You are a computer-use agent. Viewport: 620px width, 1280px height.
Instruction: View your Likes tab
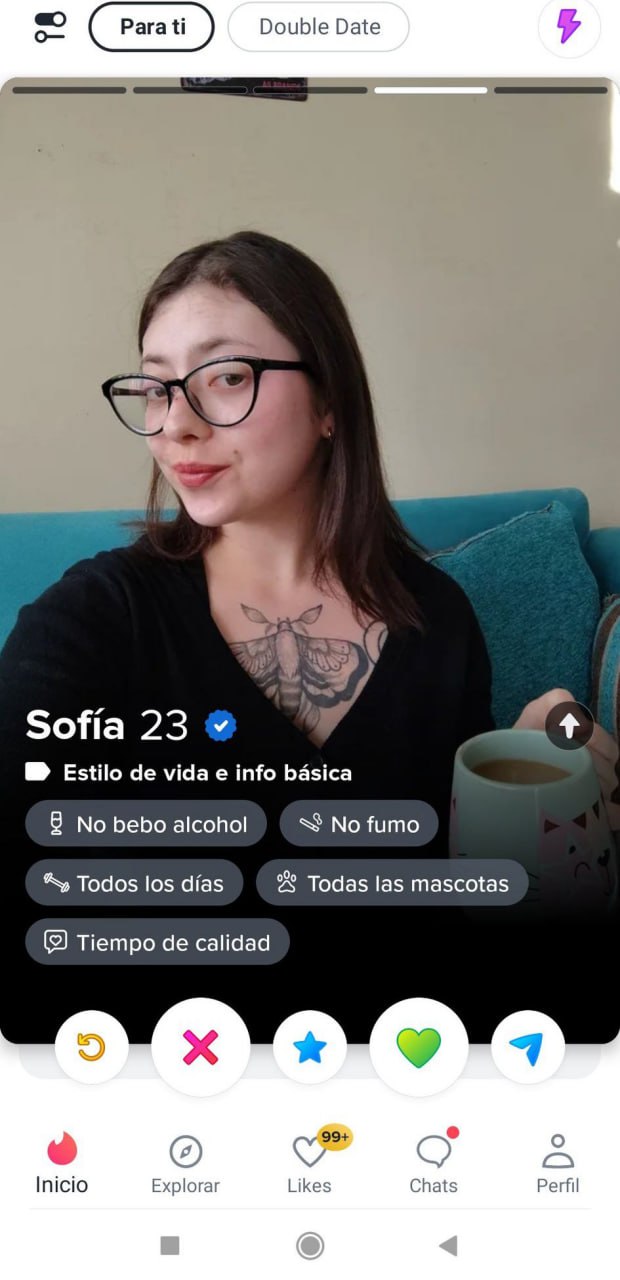pyautogui.click(x=309, y=1164)
